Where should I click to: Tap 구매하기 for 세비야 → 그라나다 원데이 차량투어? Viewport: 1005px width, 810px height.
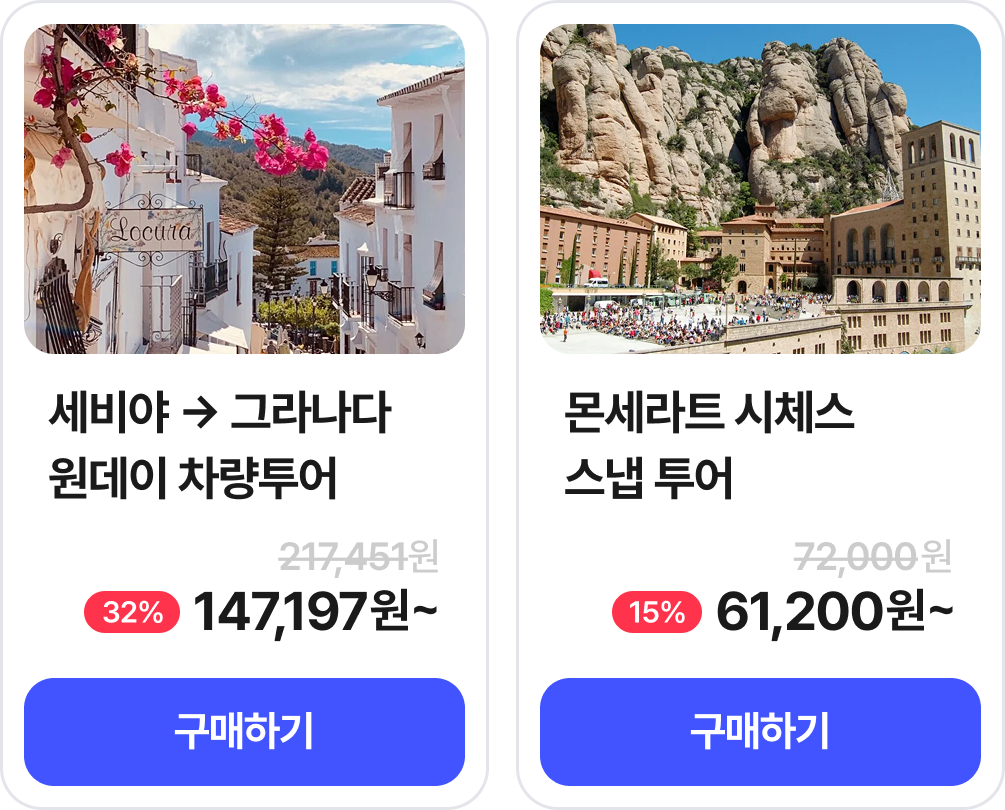tap(244, 732)
